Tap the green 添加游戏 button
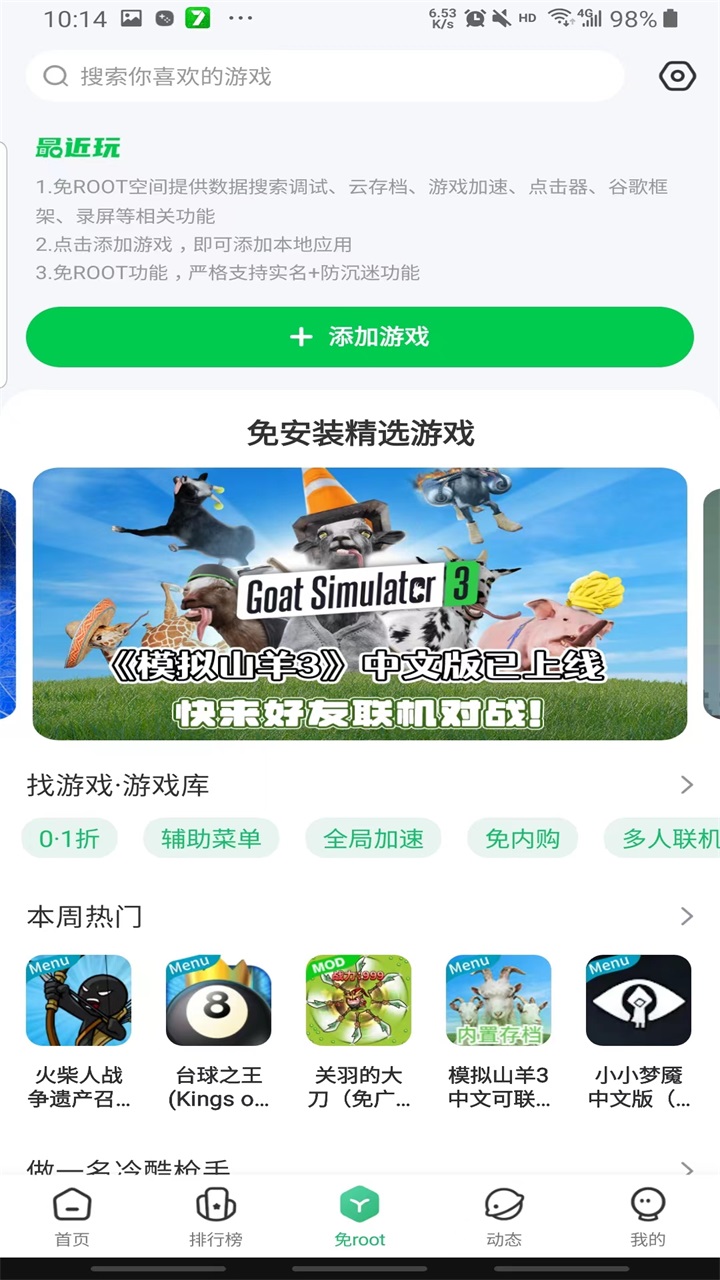 tap(360, 337)
